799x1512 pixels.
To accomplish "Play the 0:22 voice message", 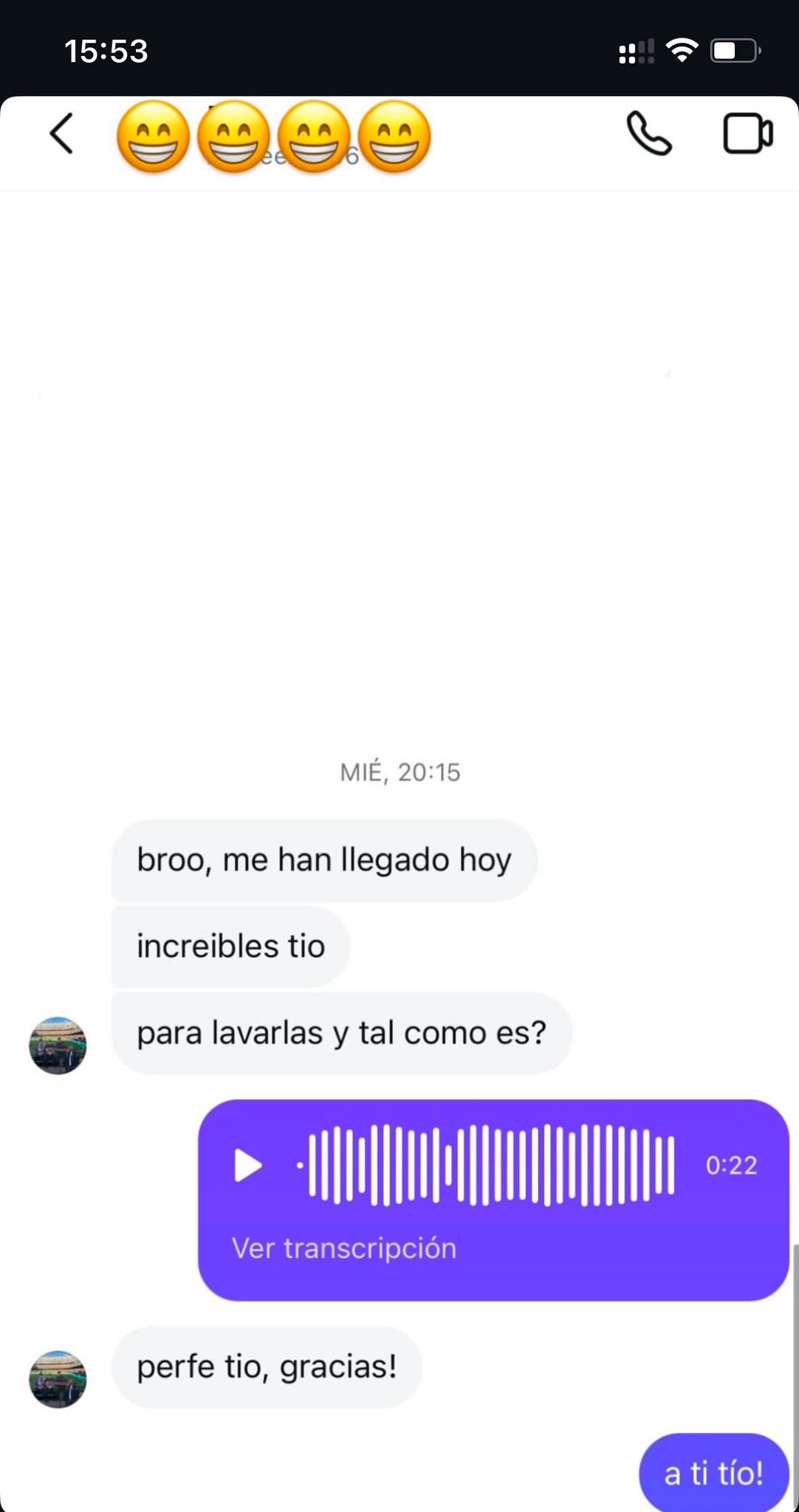I will (248, 1166).
